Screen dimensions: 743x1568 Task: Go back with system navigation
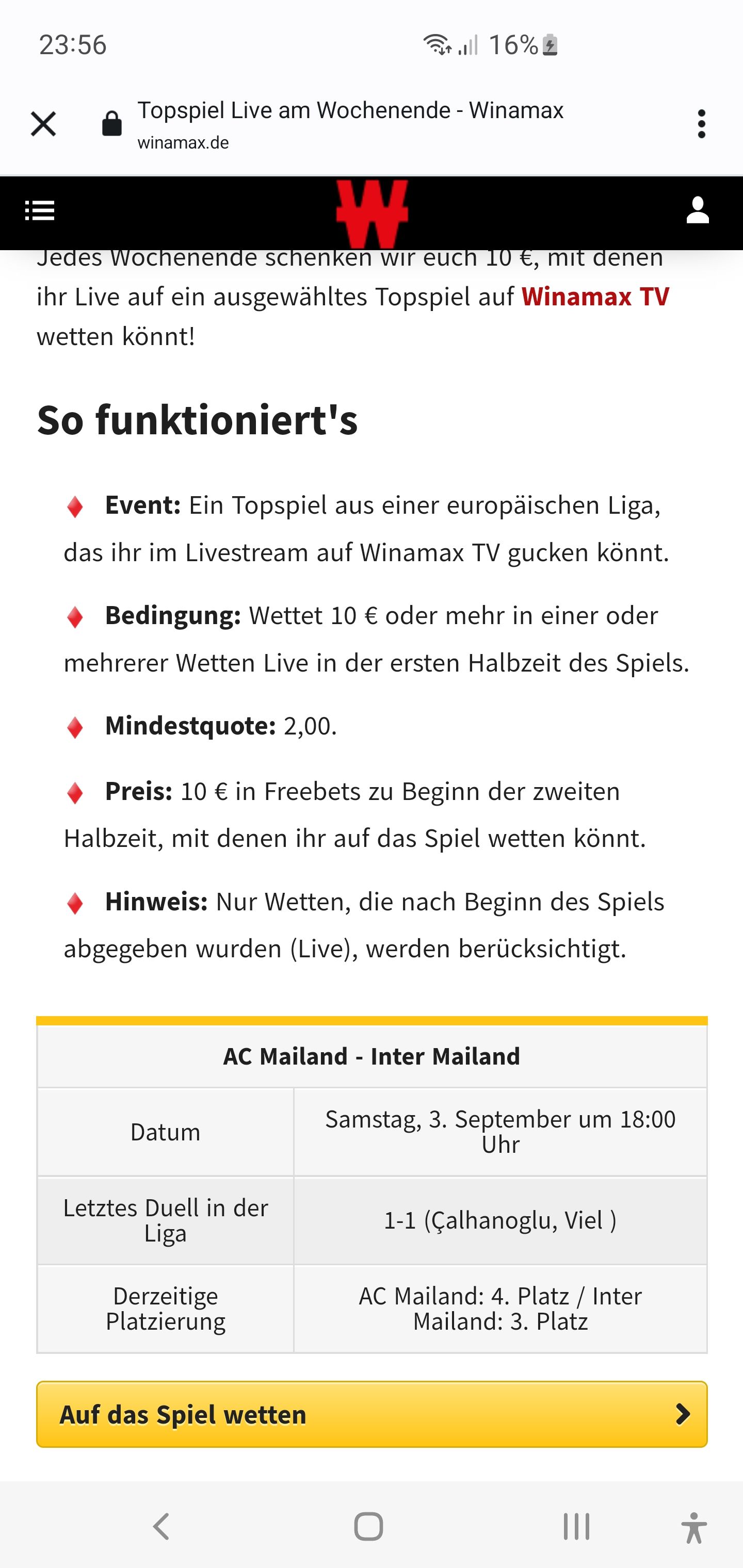(161, 1526)
